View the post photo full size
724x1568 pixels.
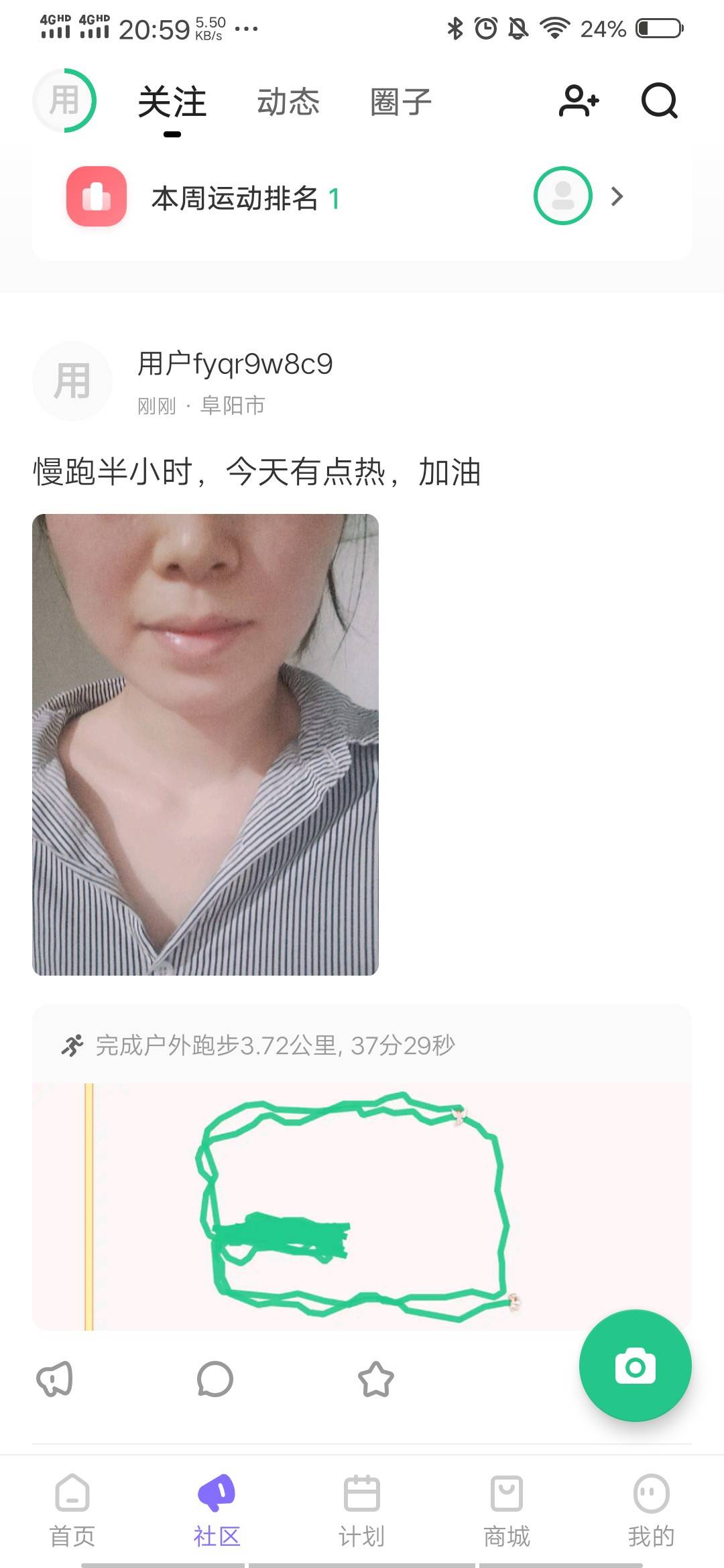[x=205, y=744]
